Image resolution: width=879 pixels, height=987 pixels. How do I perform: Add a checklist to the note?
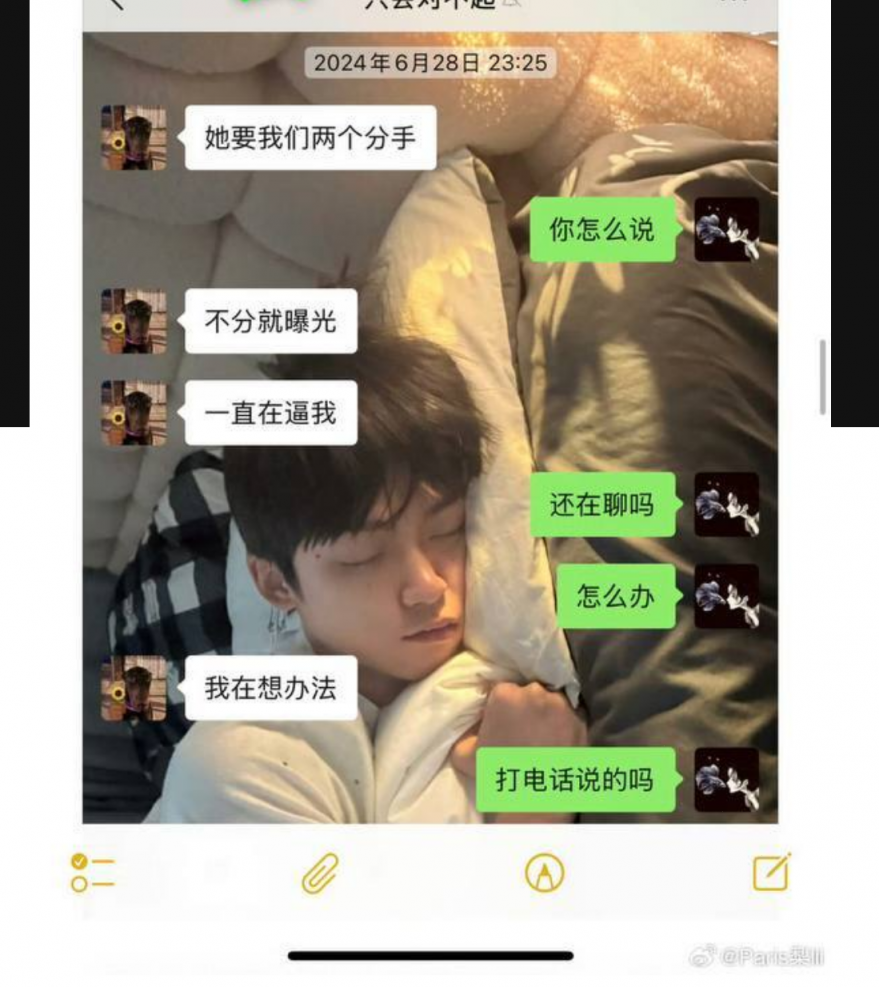pos(92,872)
